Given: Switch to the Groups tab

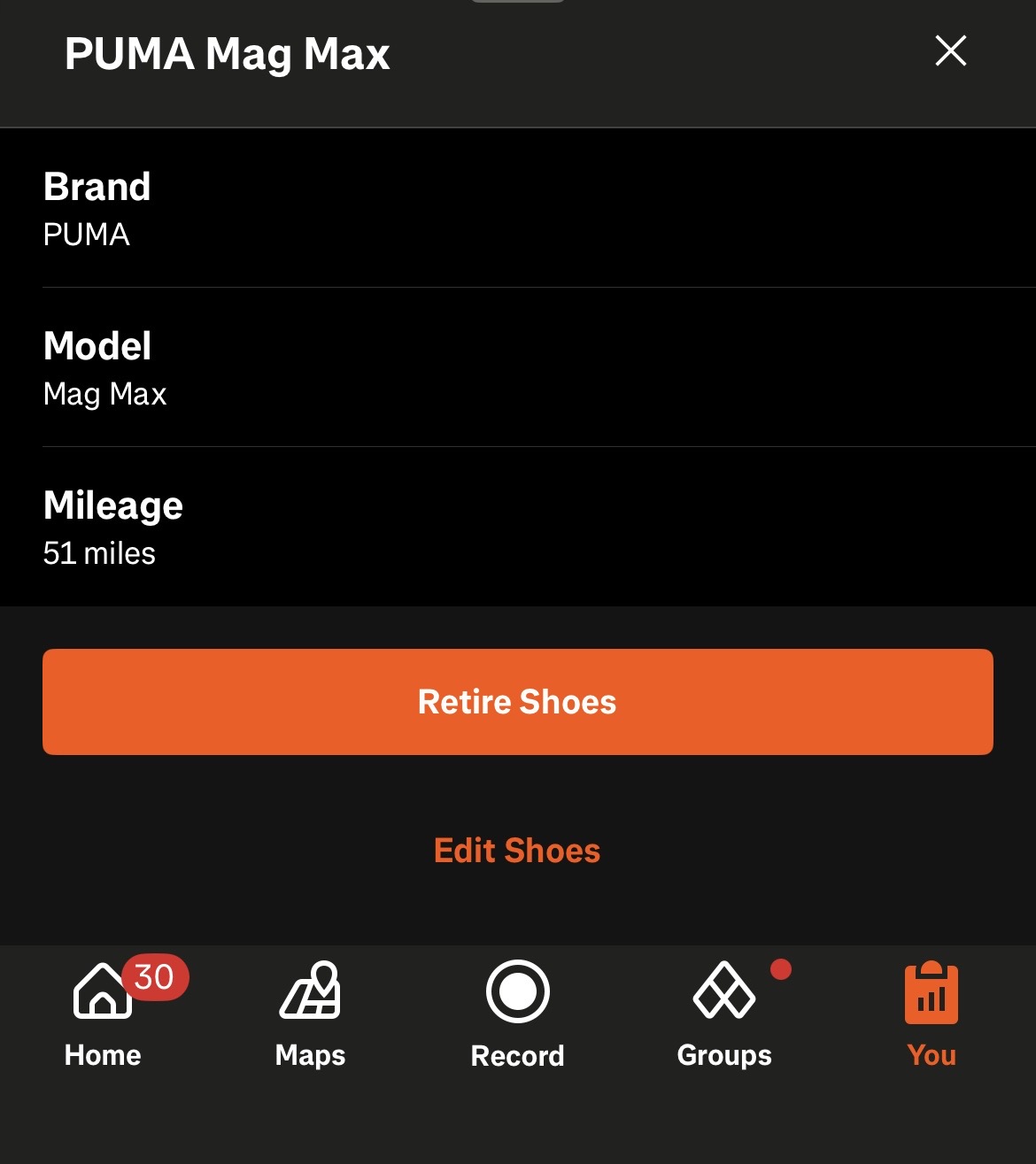Looking at the screenshot, I should [x=724, y=1014].
